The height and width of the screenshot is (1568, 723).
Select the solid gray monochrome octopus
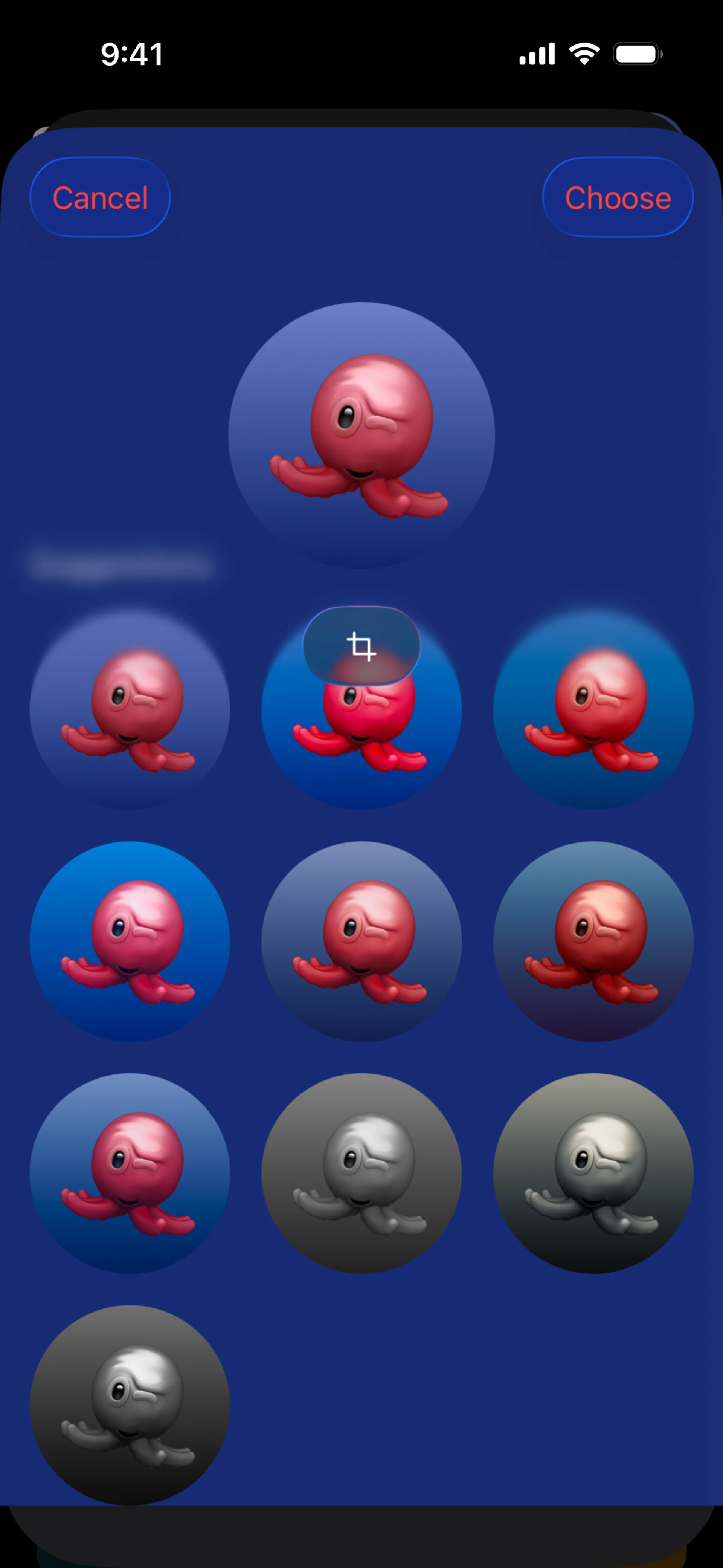click(361, 1173)
